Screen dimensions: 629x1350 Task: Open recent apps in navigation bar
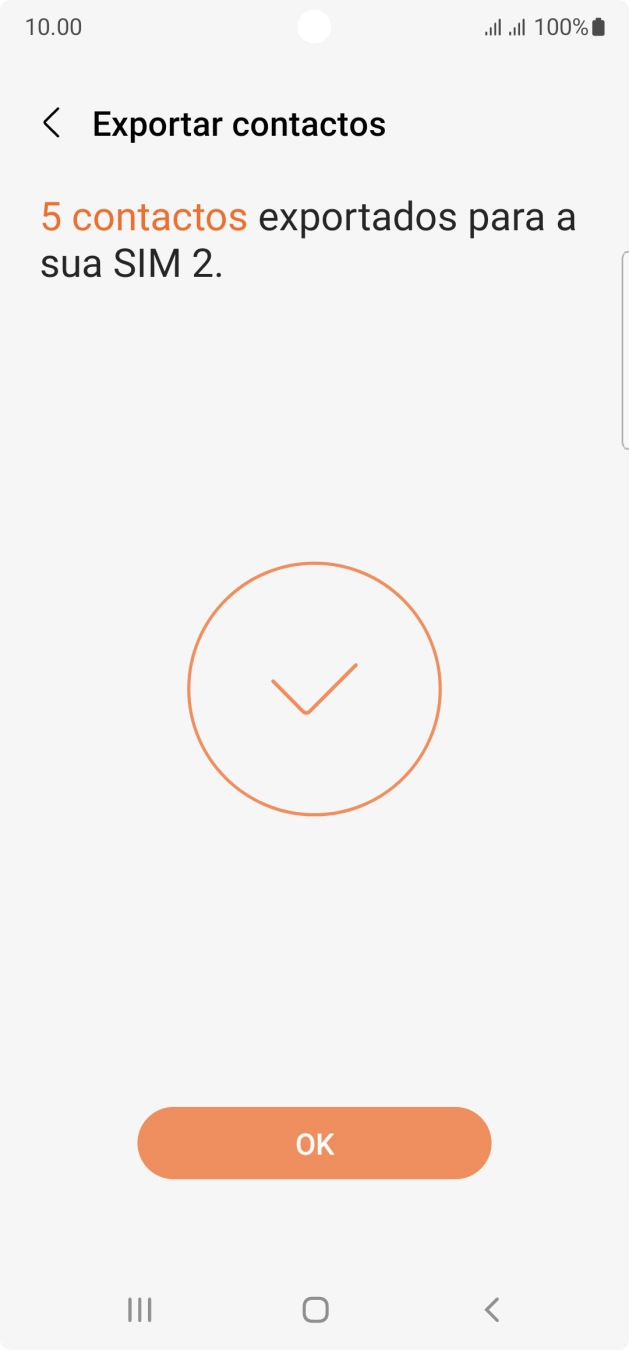pos(139,1309)
